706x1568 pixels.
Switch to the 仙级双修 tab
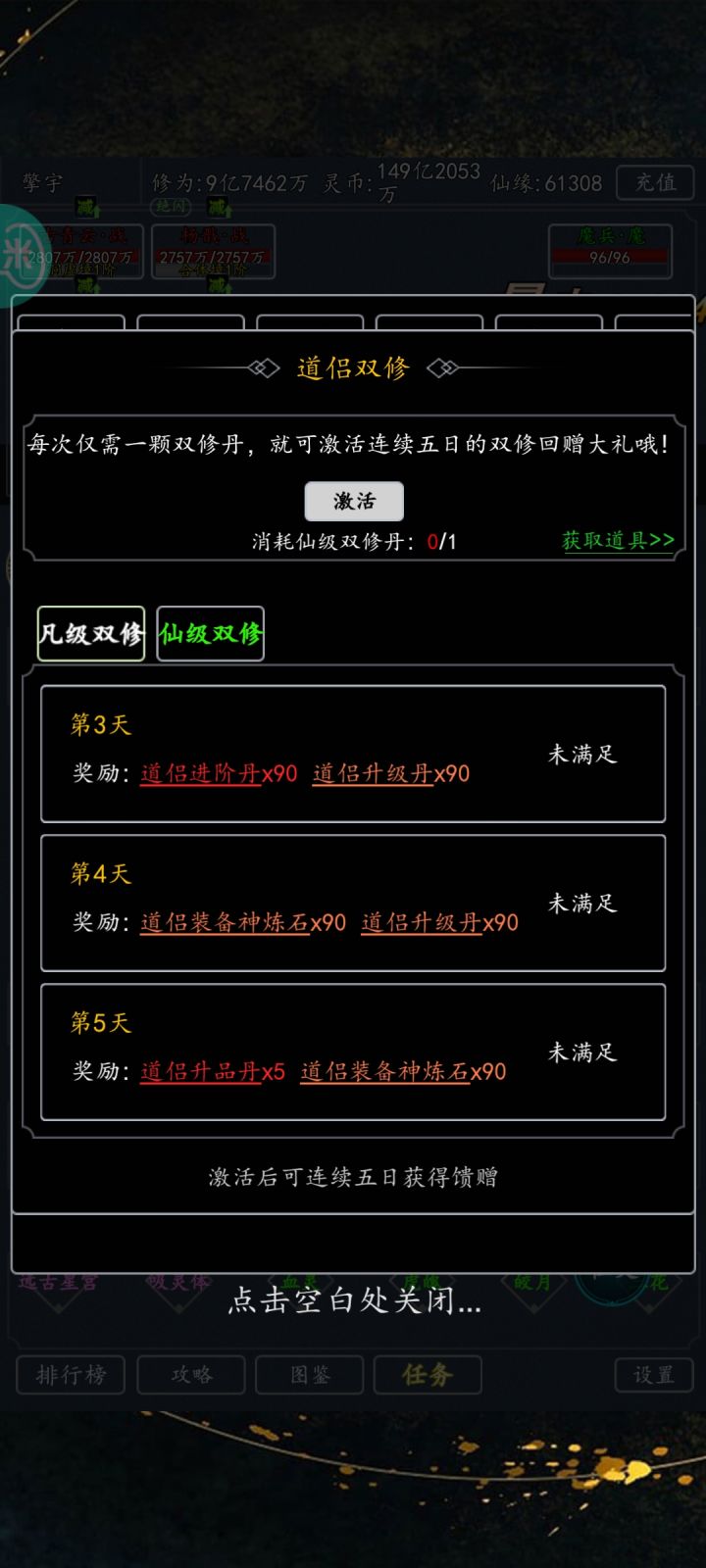(209, 633)
